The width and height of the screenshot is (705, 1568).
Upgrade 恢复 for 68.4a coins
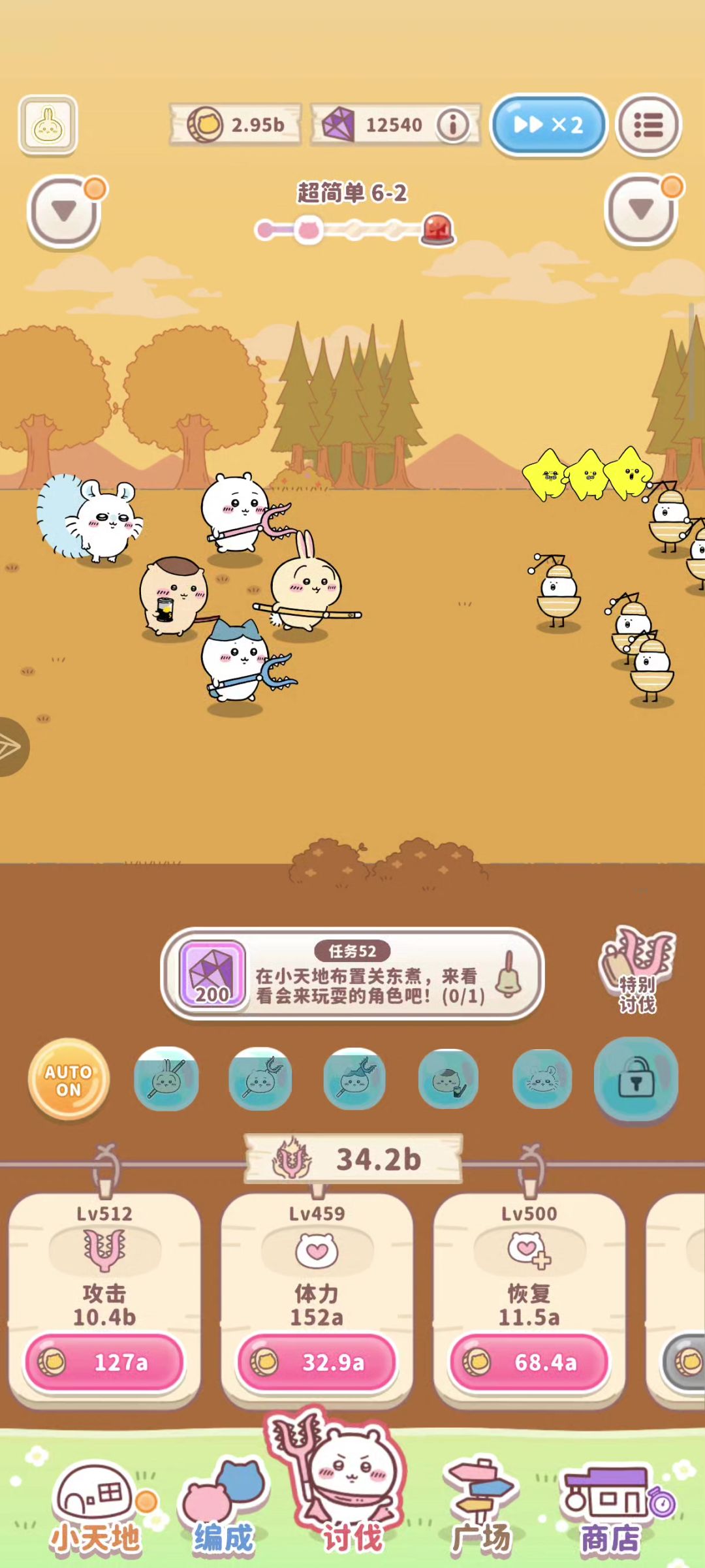529,1362
